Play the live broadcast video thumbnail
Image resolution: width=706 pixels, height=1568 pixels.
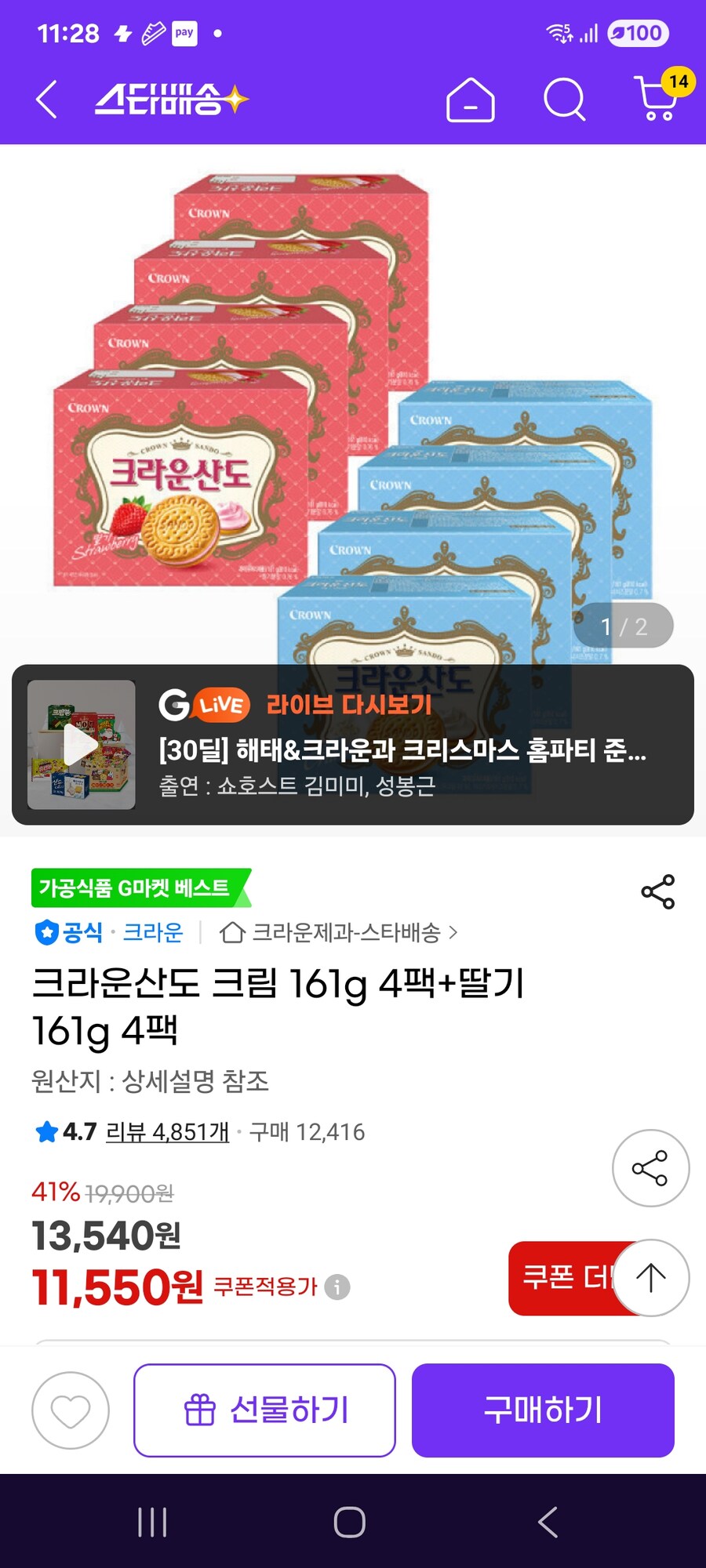[81, 751]
